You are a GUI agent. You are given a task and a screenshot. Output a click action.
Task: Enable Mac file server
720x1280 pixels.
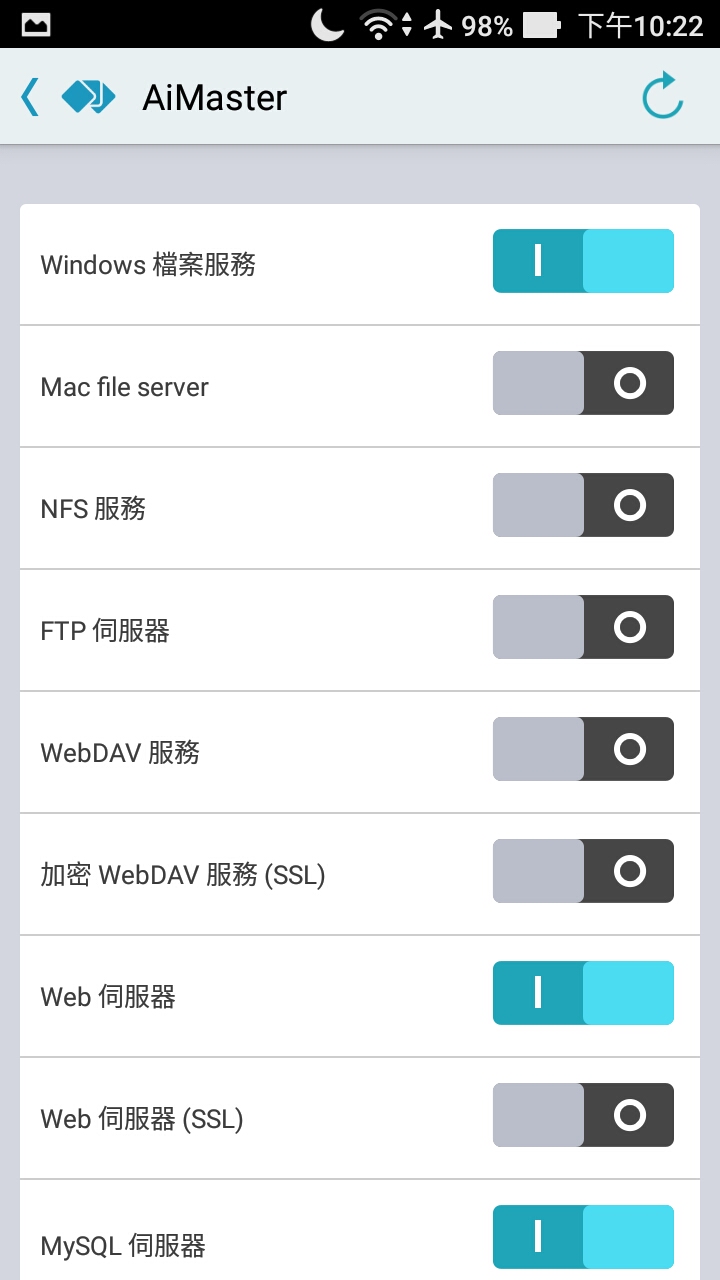pos(583,383)
